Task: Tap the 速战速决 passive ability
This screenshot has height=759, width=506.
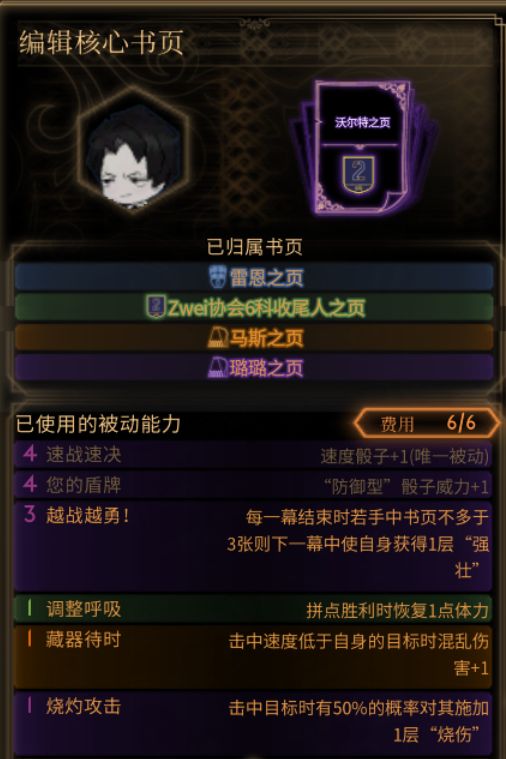Action: tap(253, 455)
